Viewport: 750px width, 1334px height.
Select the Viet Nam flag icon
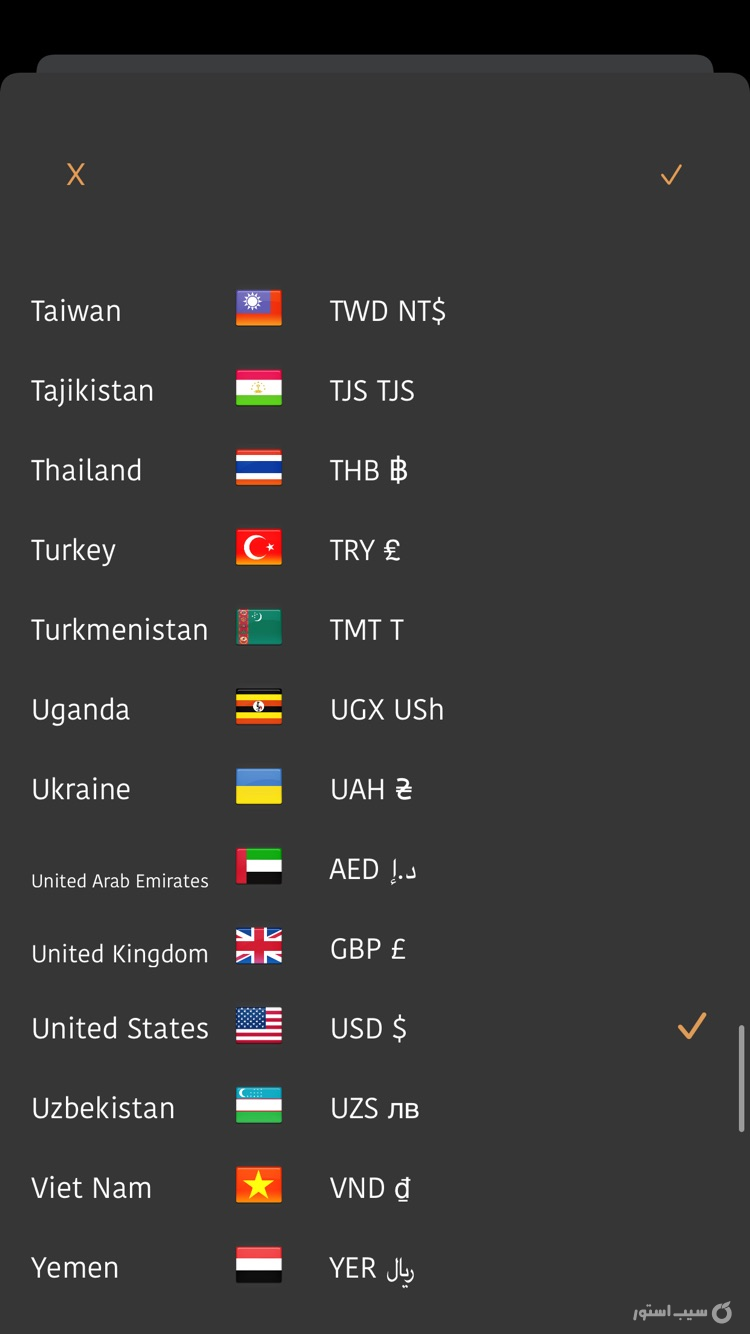pos(258,1185)
